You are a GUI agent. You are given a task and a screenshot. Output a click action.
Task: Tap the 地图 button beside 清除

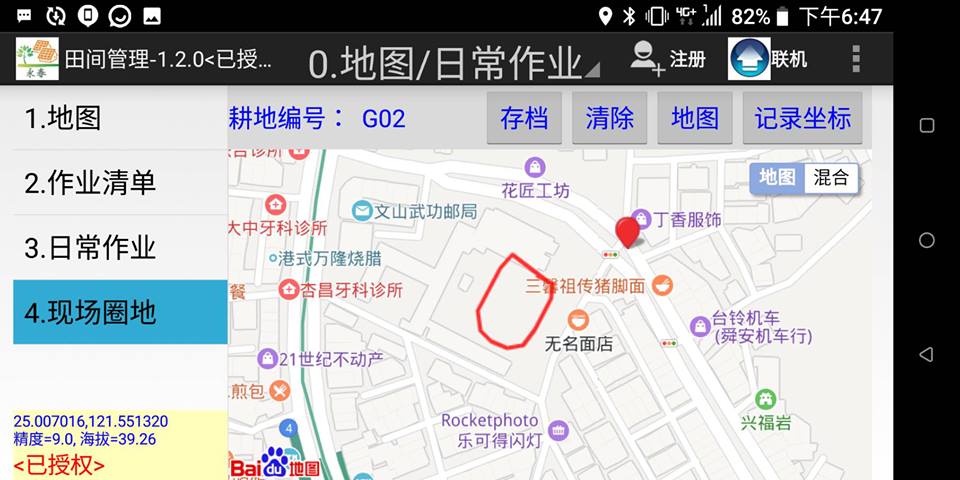click(695, 118)
